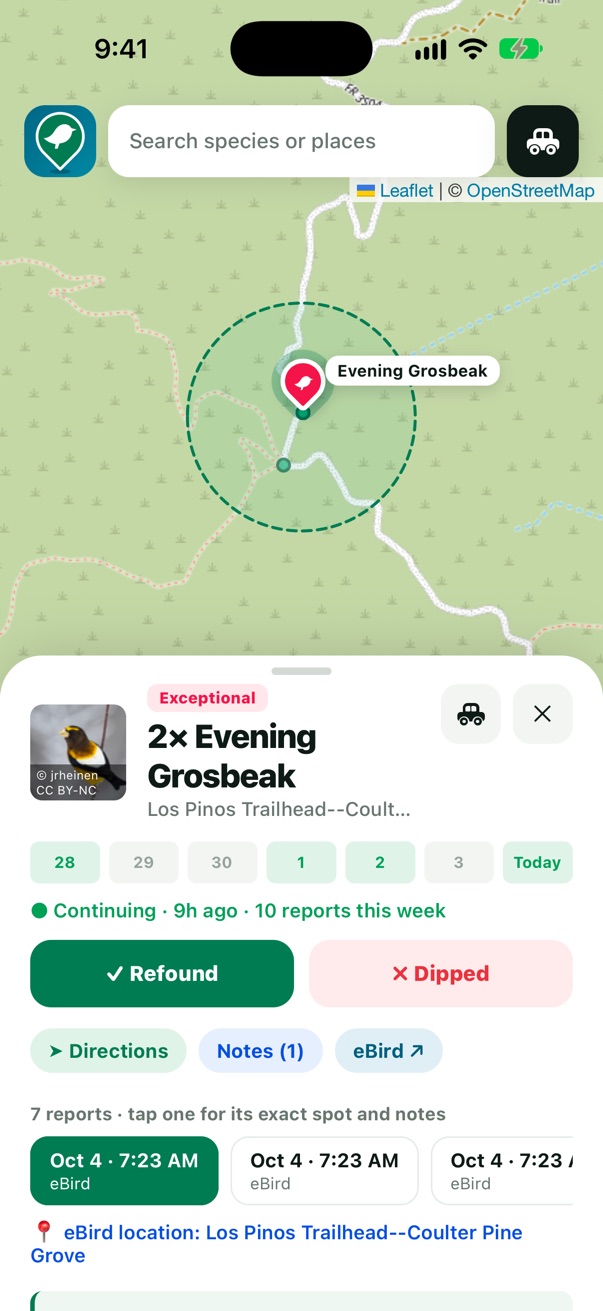Select day 1 in the date strip
Image resolution: width=603 pixels, height=1311 pixels.
click(301, 862)
